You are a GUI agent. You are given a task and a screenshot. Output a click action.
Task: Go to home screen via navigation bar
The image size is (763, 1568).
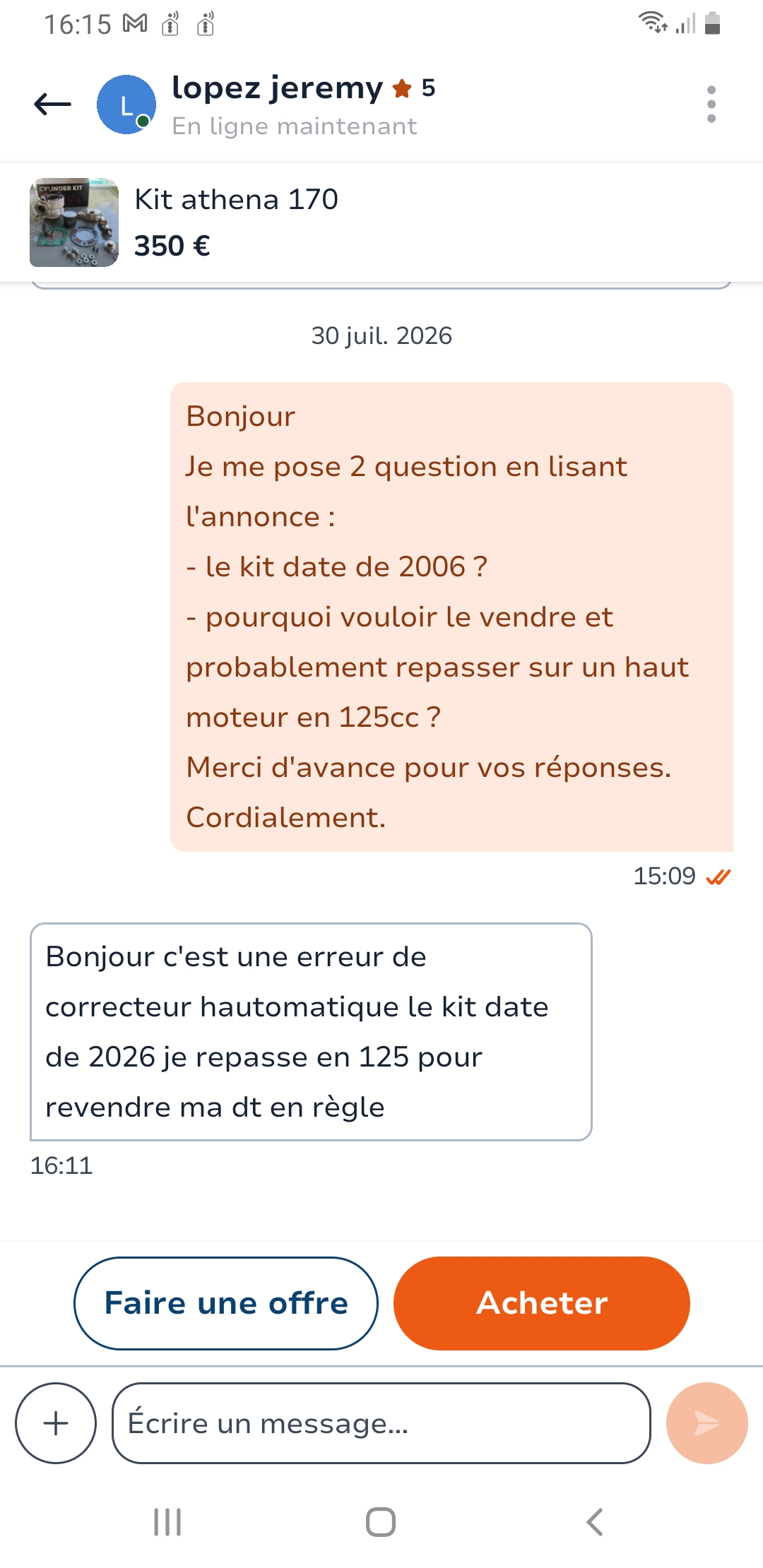click(381, 1522)
